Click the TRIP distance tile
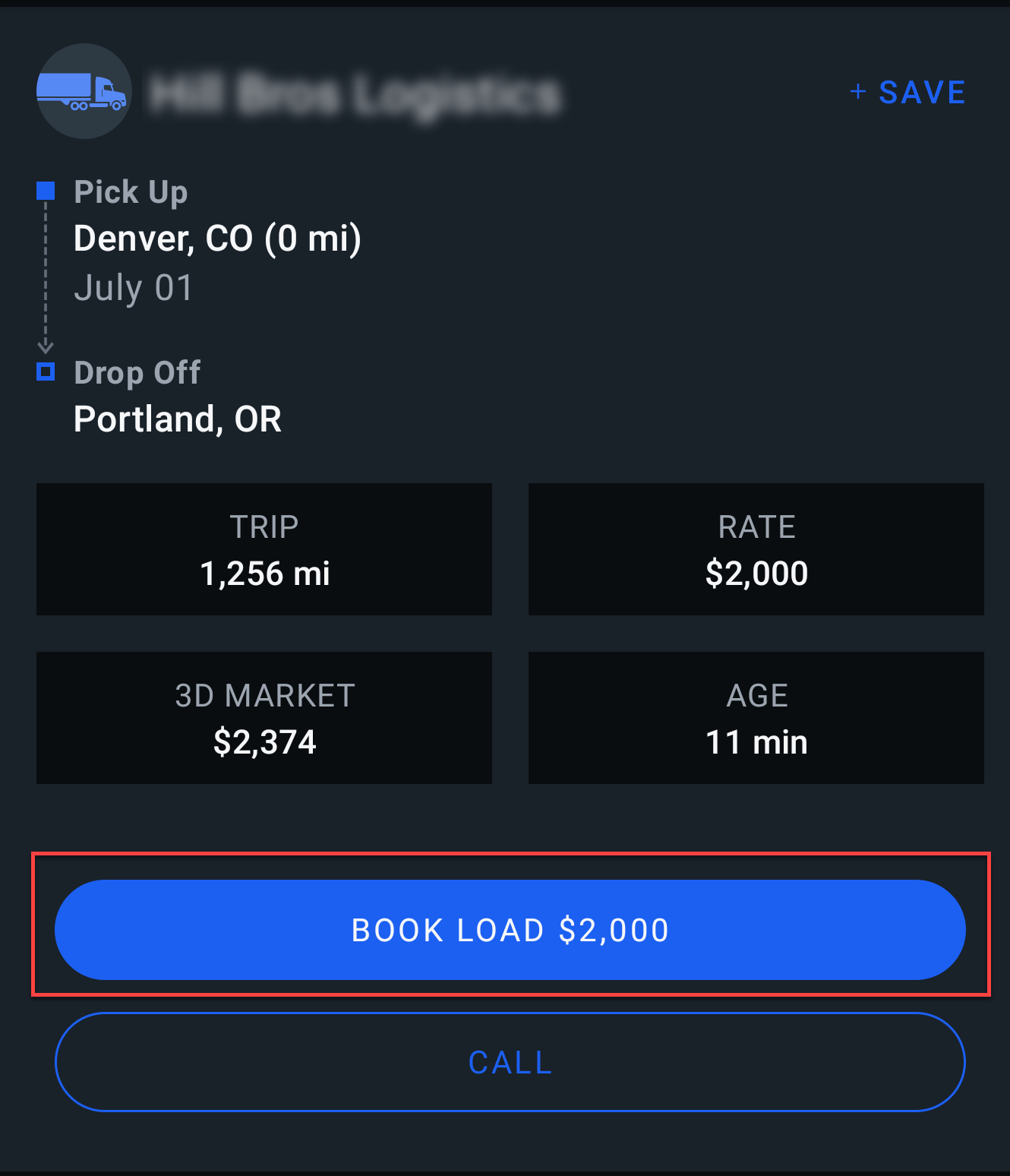The image size is (1010, 1176). click(x=264, y=548)
